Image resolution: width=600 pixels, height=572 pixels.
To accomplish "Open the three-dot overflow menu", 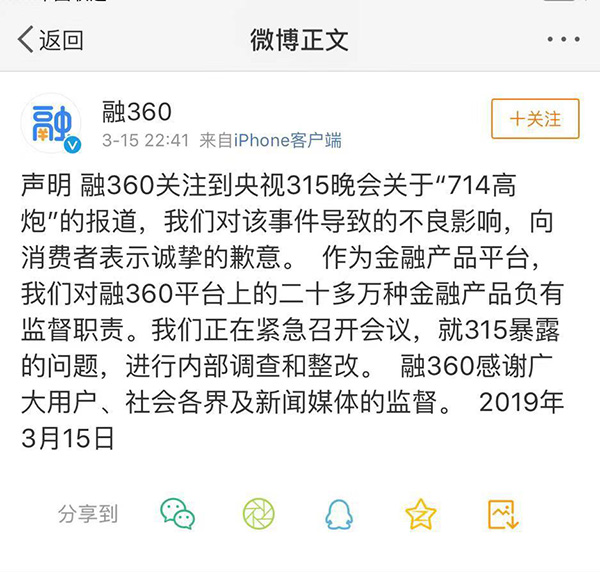I will (x=563, y=41).
